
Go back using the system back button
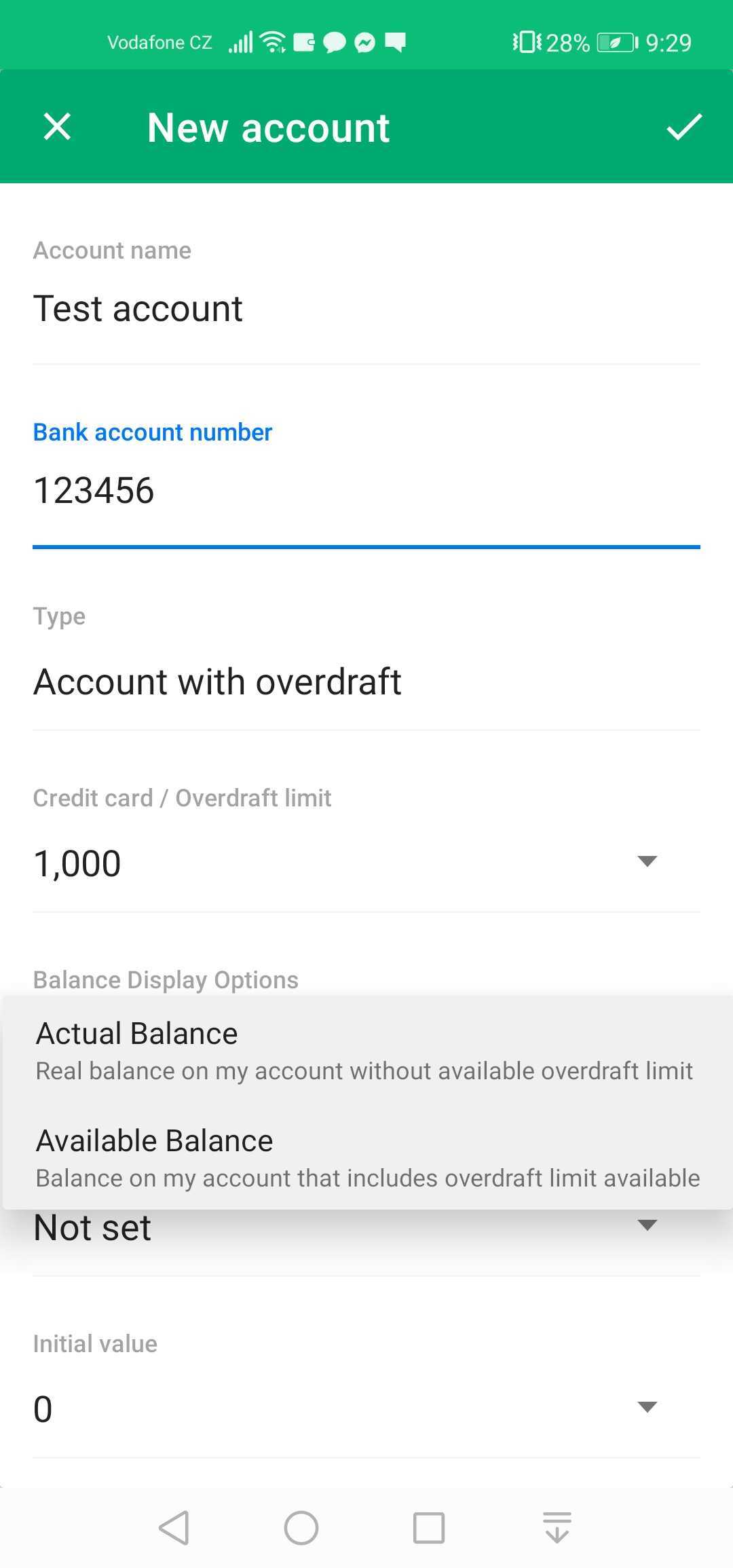coord(174,1528)
